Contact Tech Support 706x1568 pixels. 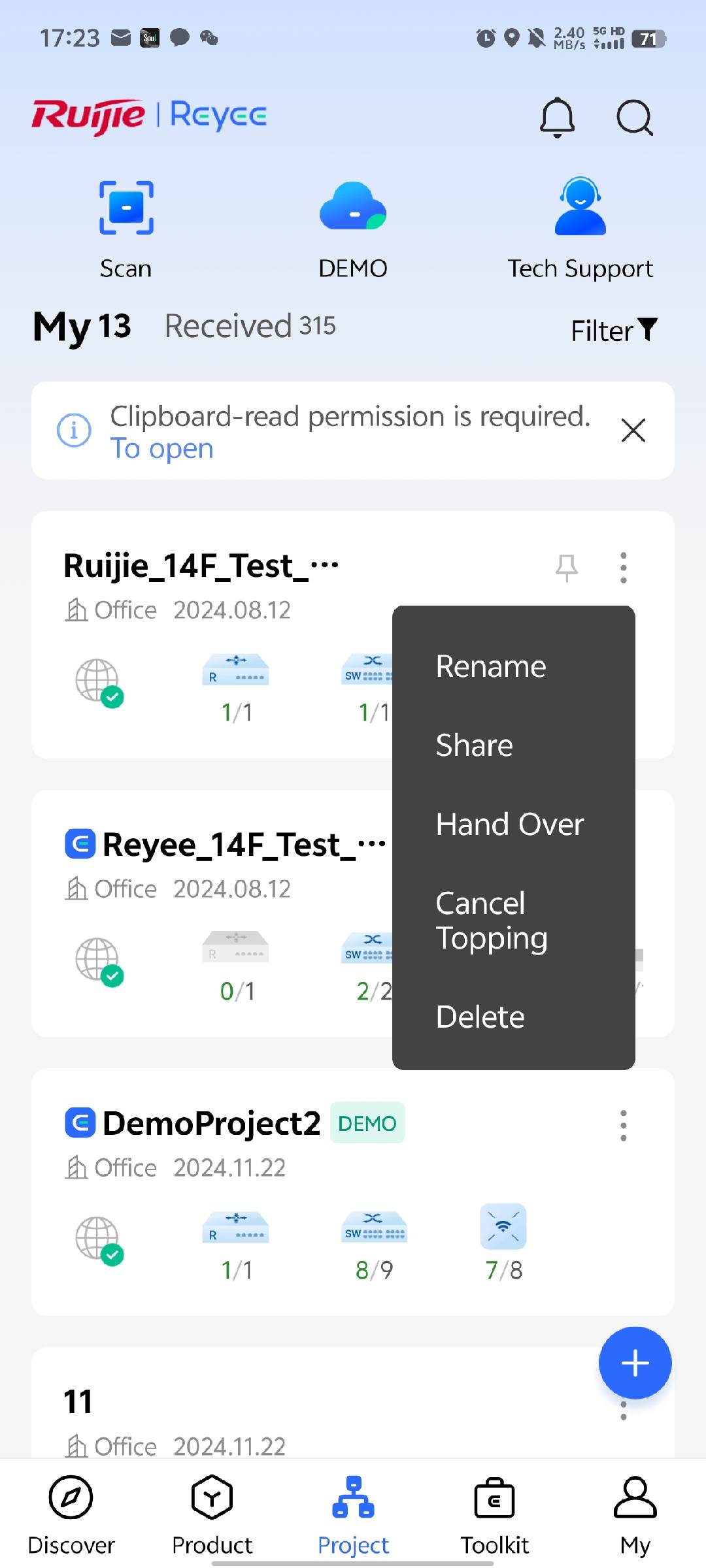click(x=580, y=229)
